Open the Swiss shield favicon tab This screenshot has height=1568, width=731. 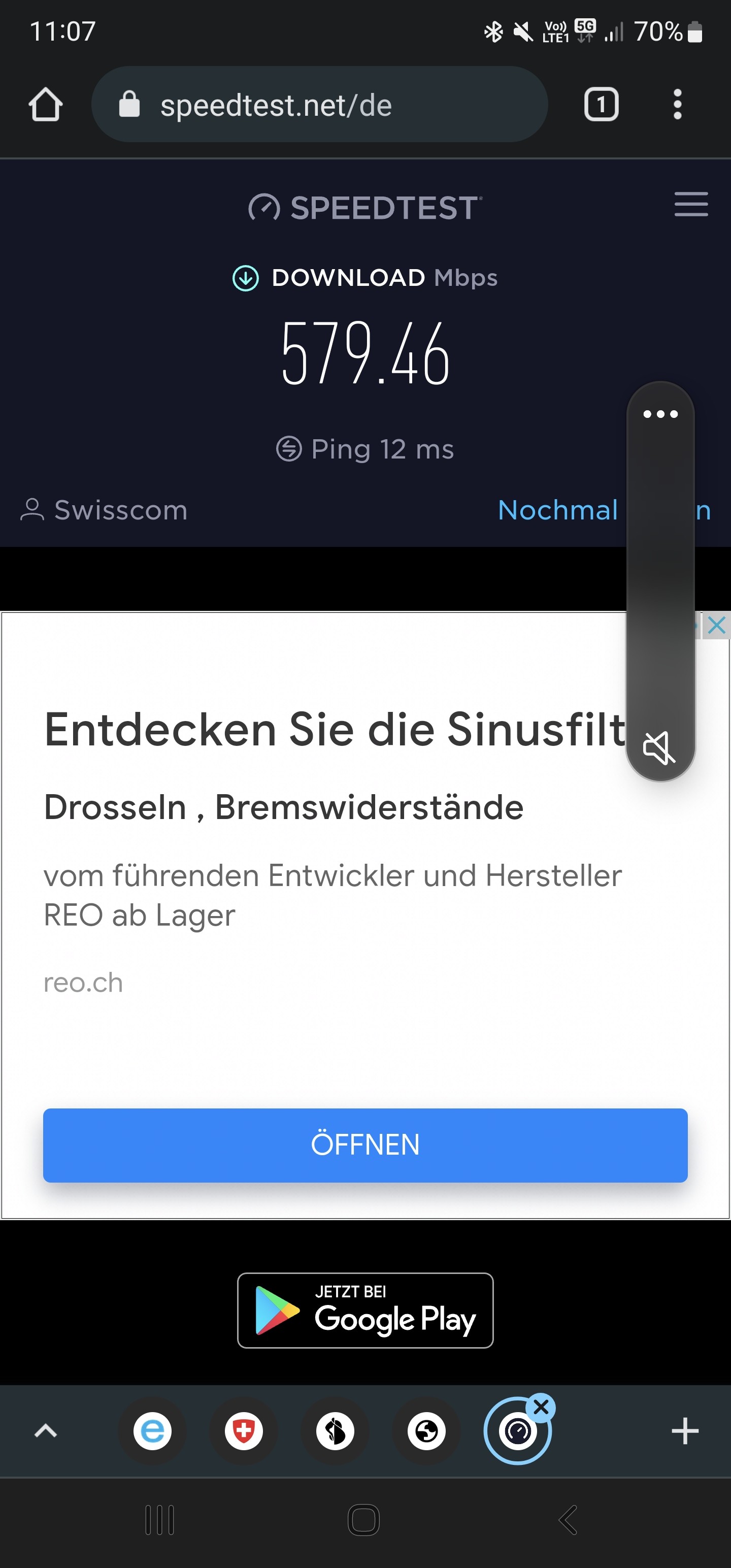pos(244,1431)
